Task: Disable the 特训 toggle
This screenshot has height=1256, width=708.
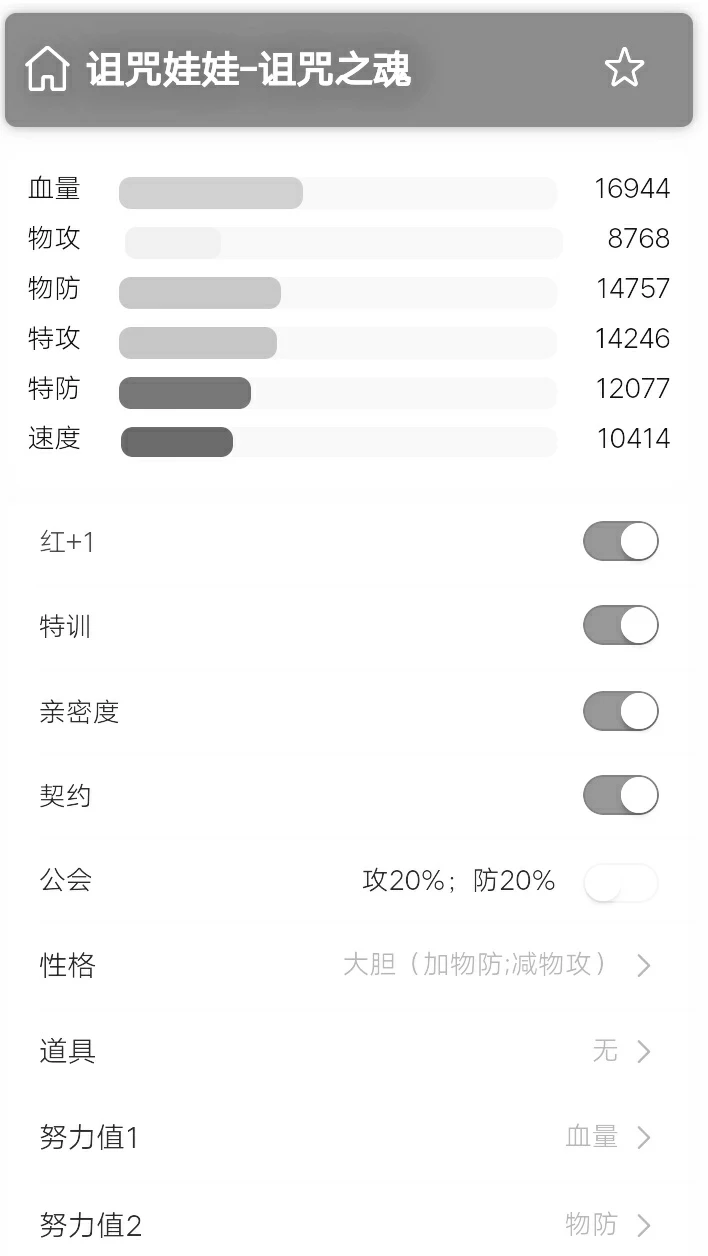Action: point(621,626)
